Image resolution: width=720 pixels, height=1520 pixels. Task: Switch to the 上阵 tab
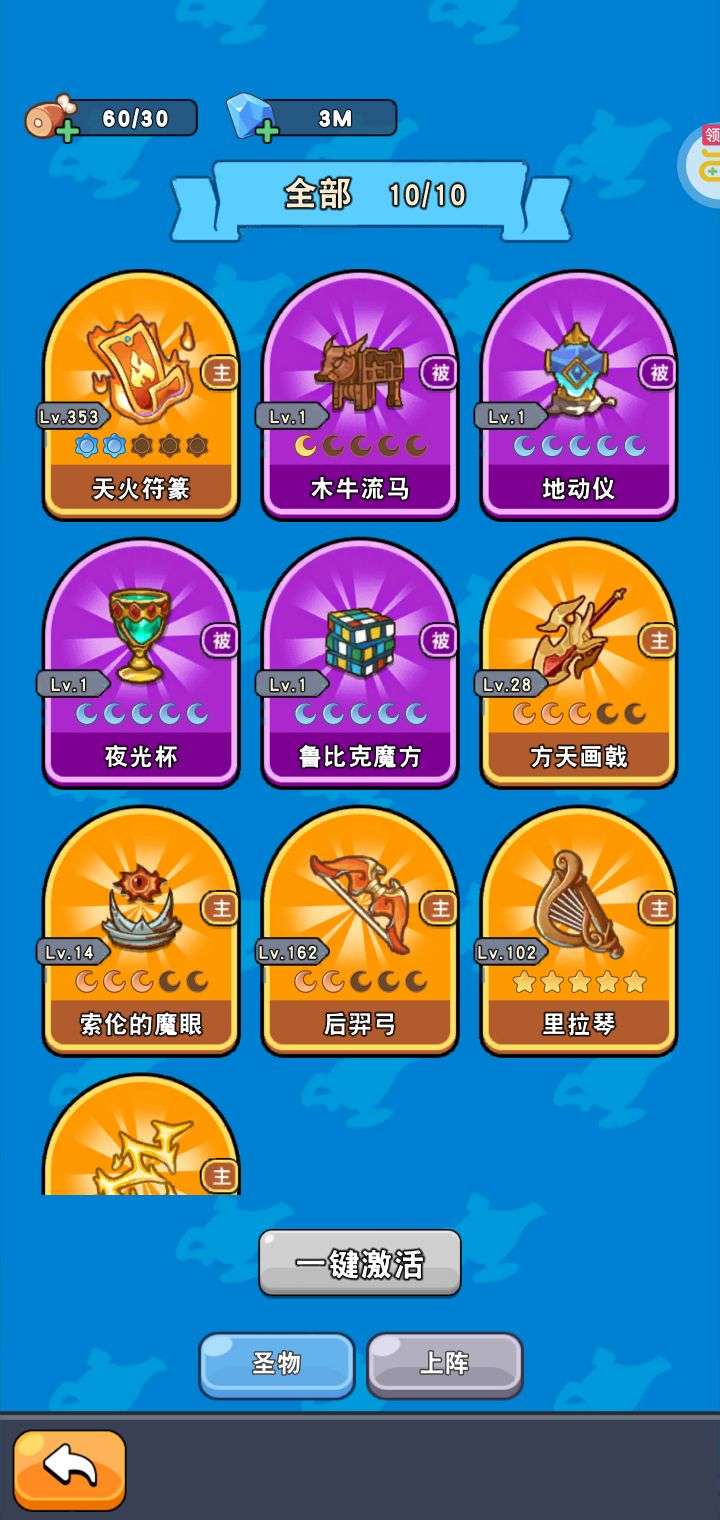tap(444, 1364)
